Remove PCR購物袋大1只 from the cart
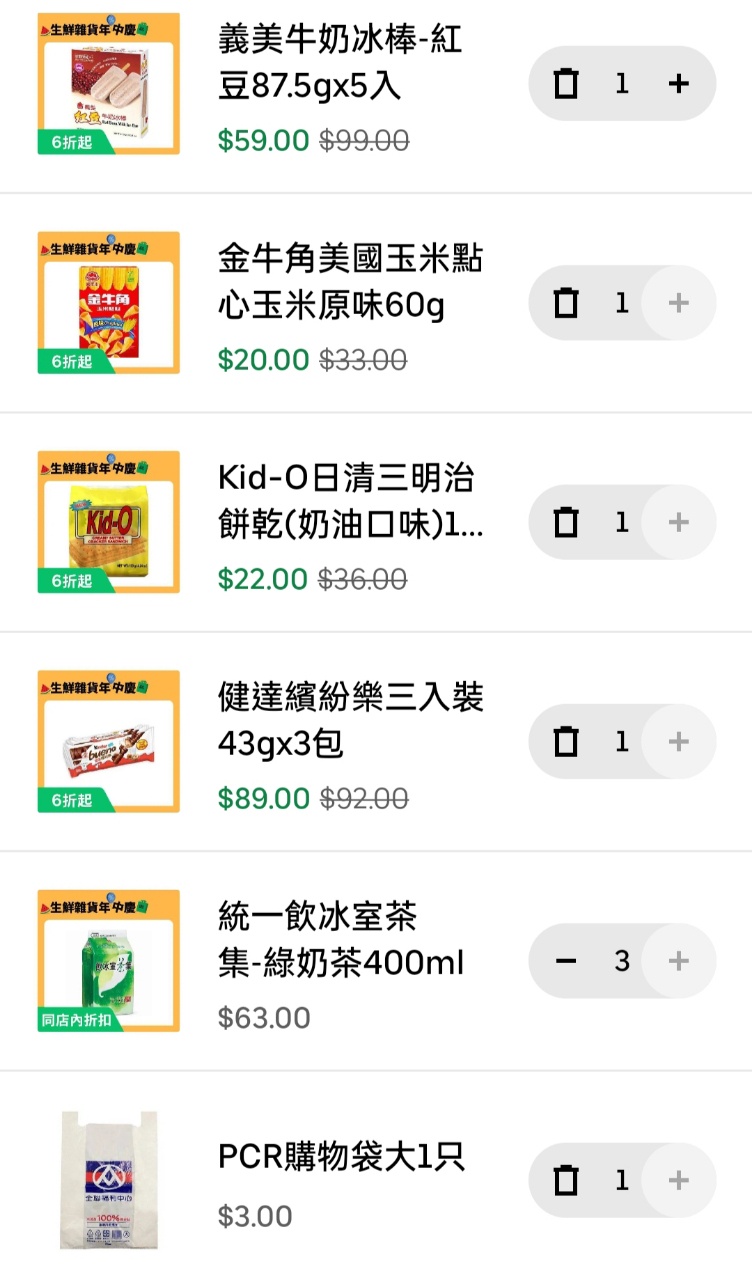 pos(566,1181)
